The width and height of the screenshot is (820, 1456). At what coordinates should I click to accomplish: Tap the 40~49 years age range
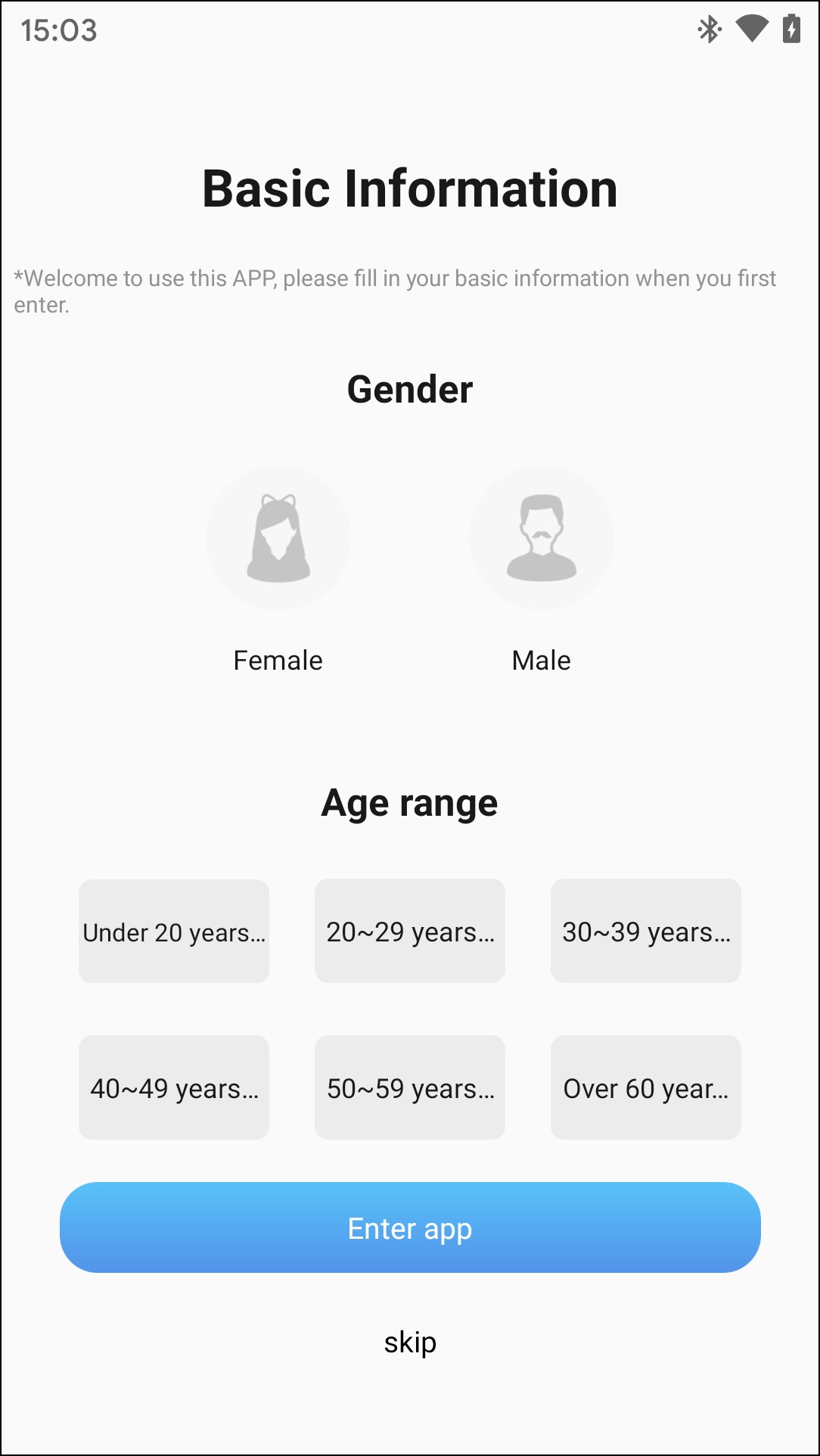click(174, 1087)
